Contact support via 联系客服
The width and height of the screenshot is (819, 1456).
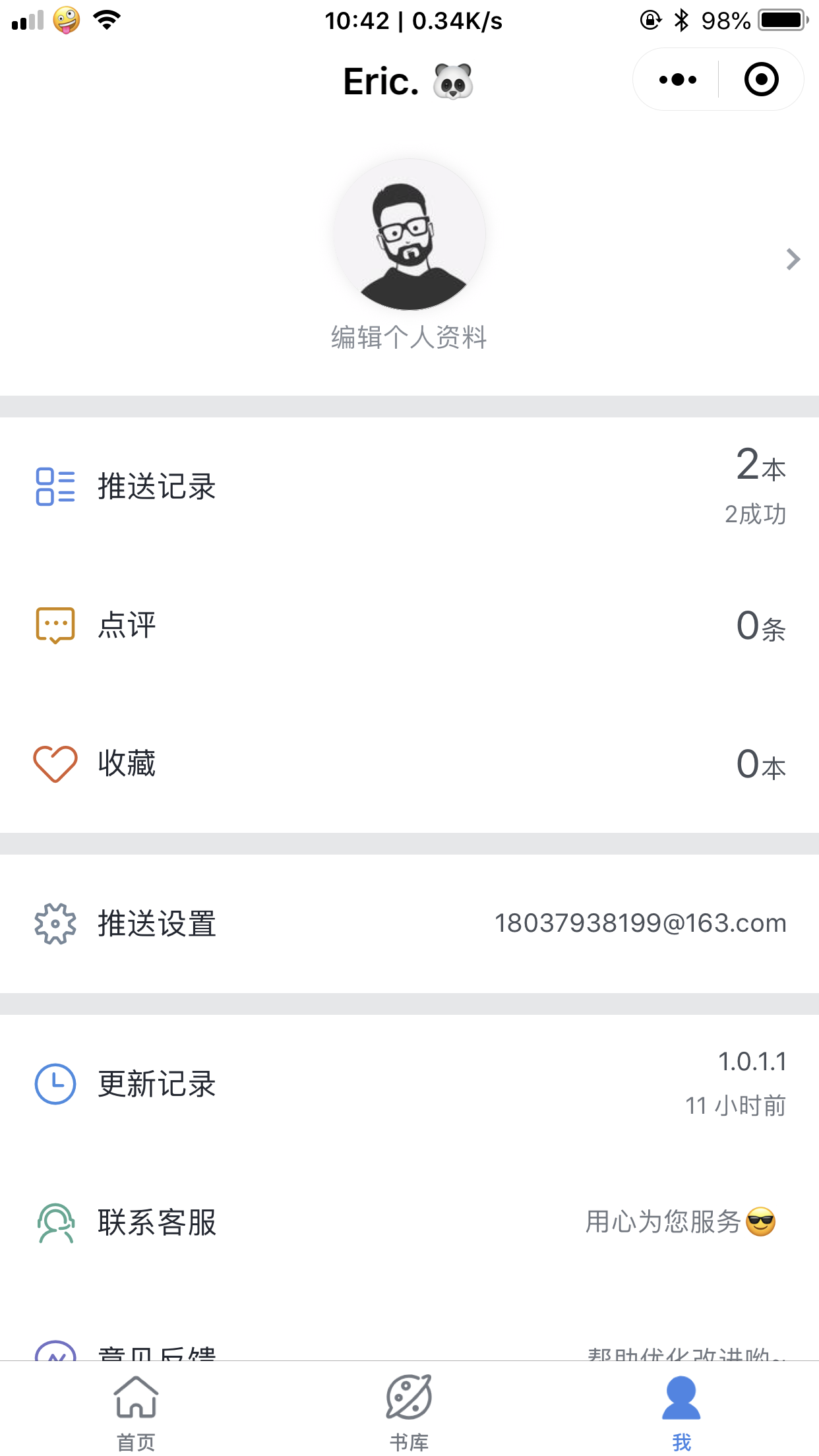click(409, 1222)
